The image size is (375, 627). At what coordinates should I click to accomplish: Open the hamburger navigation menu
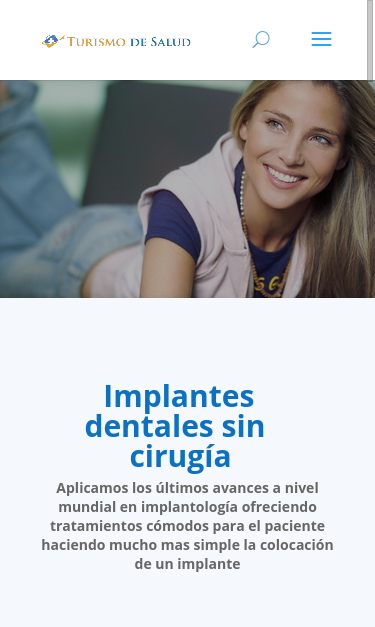click(321, 39)
